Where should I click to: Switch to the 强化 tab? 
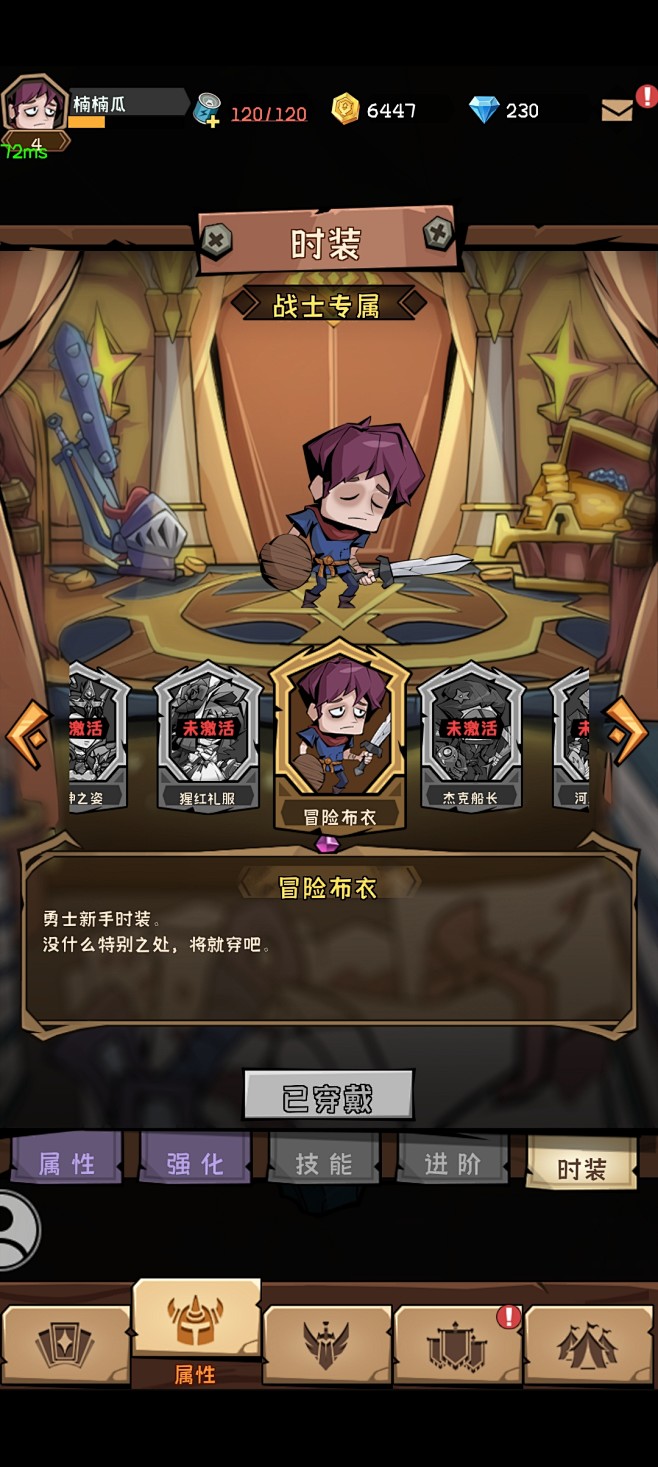point(195,1161)
